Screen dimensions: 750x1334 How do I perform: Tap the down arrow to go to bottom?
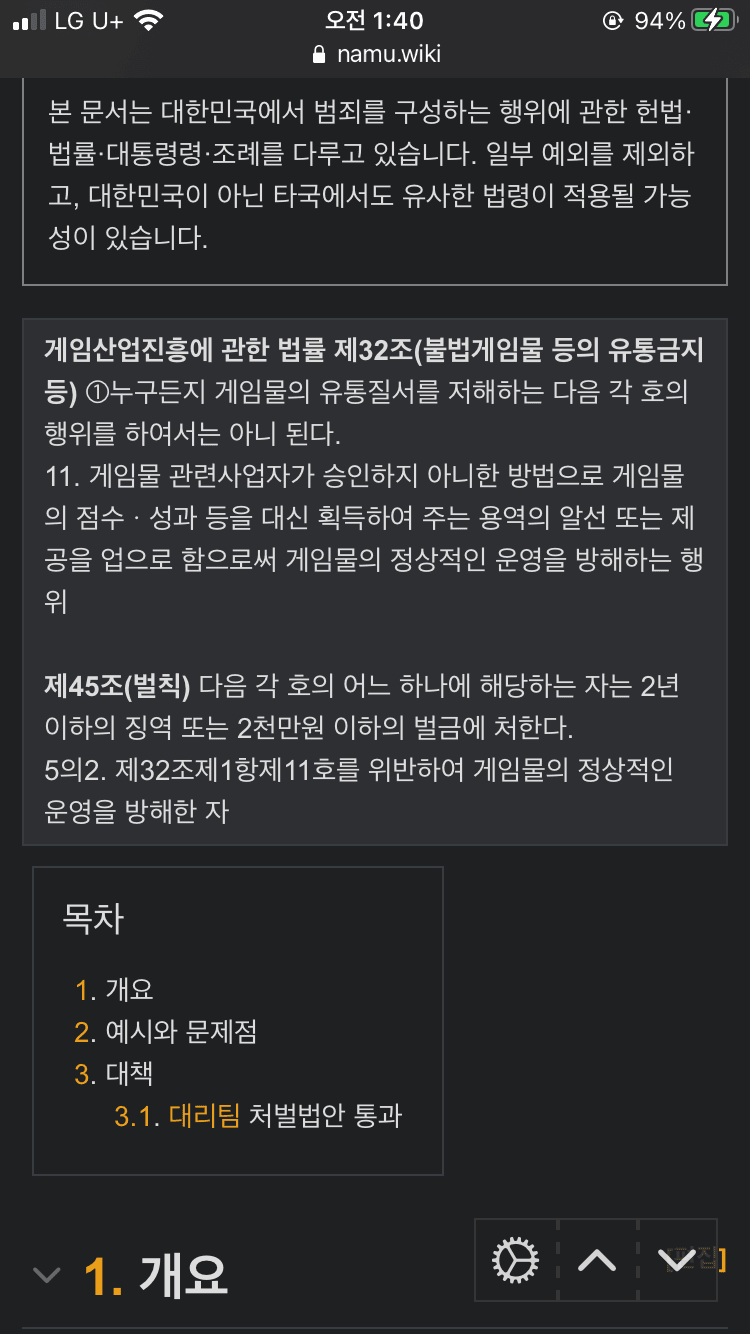click(x=677, y=1260)
